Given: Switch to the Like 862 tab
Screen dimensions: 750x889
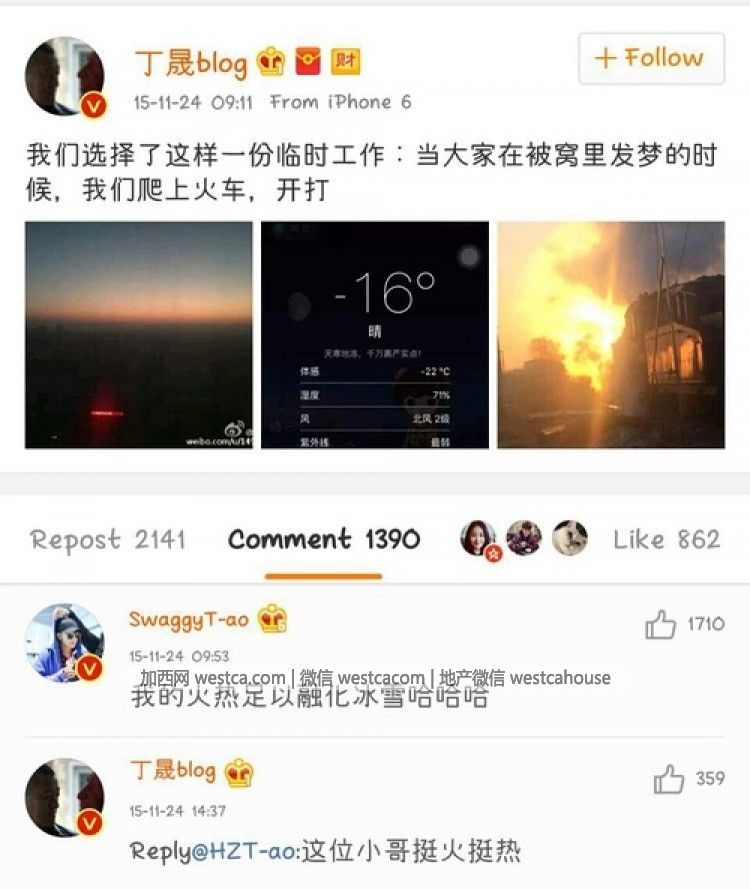Looking at the screenshot, I should pyautogui.click(x=666, y=540).
